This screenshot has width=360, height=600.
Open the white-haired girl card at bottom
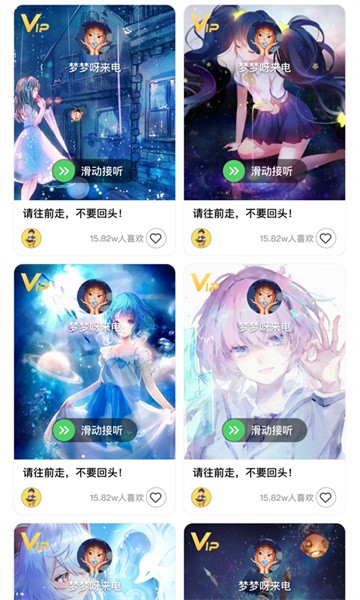pos(94,561)
